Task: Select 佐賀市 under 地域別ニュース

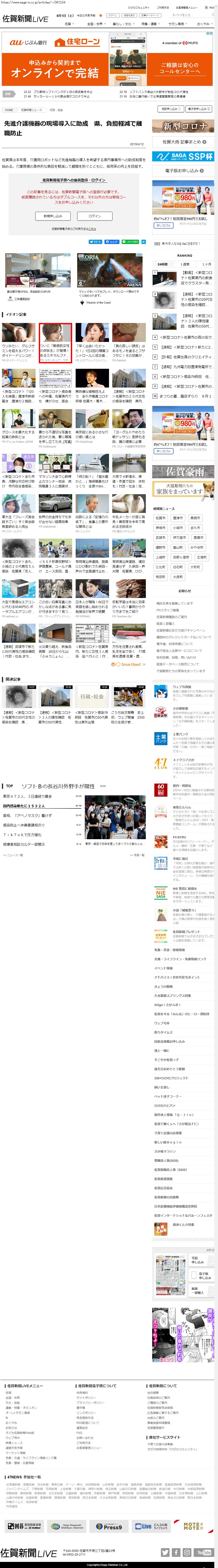Action: (x=160, y=518)
